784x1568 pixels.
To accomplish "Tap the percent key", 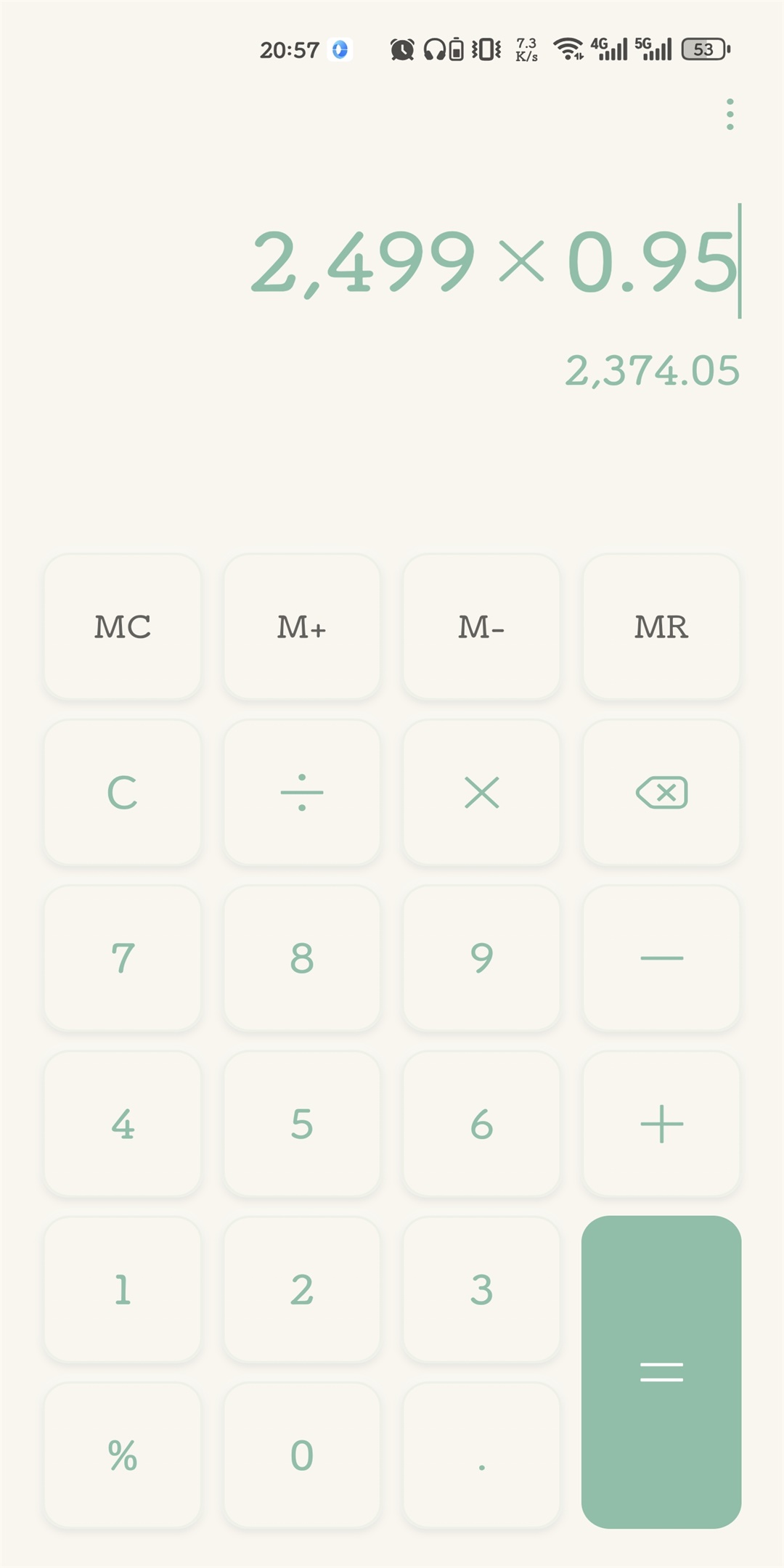I will 123,1455.
